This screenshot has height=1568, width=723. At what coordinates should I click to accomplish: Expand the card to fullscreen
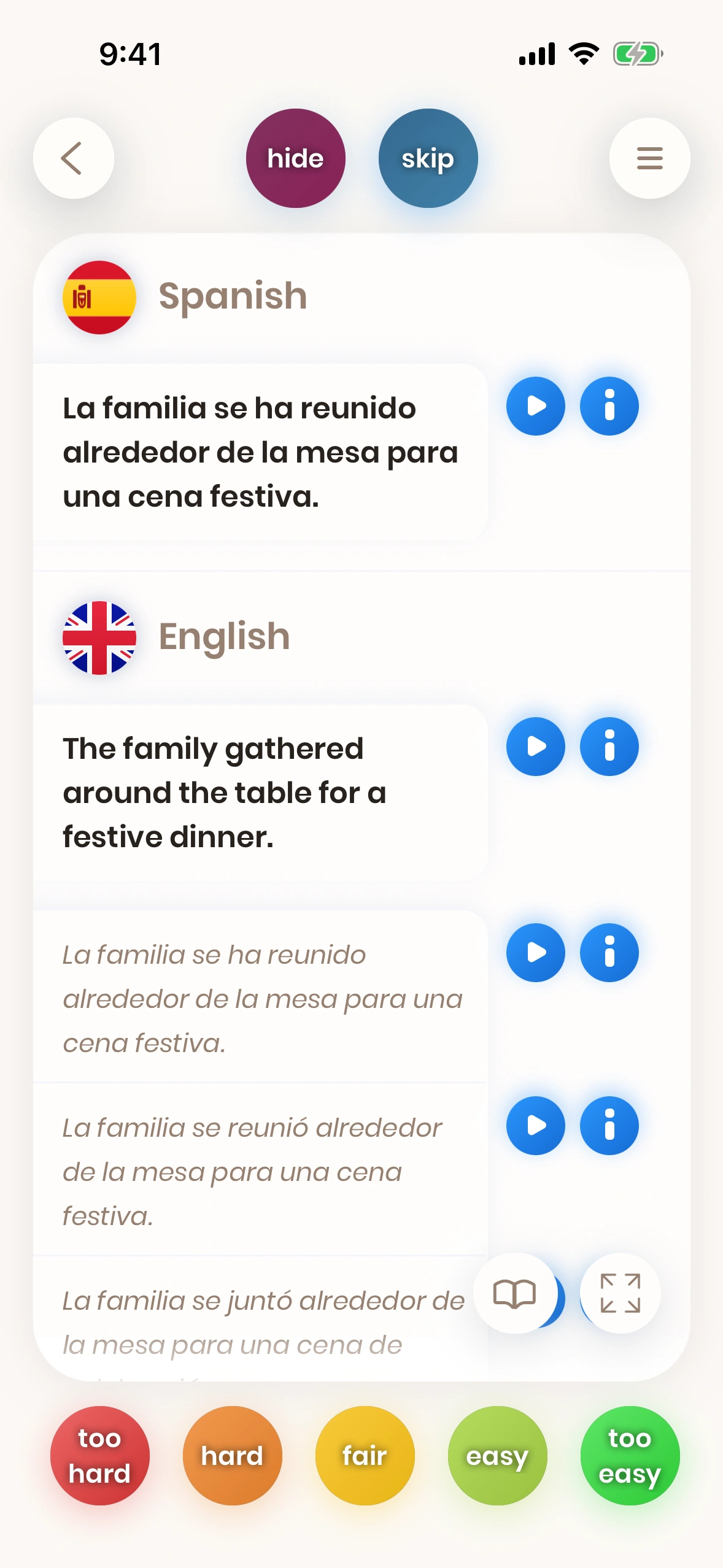tap(620, 1293)
